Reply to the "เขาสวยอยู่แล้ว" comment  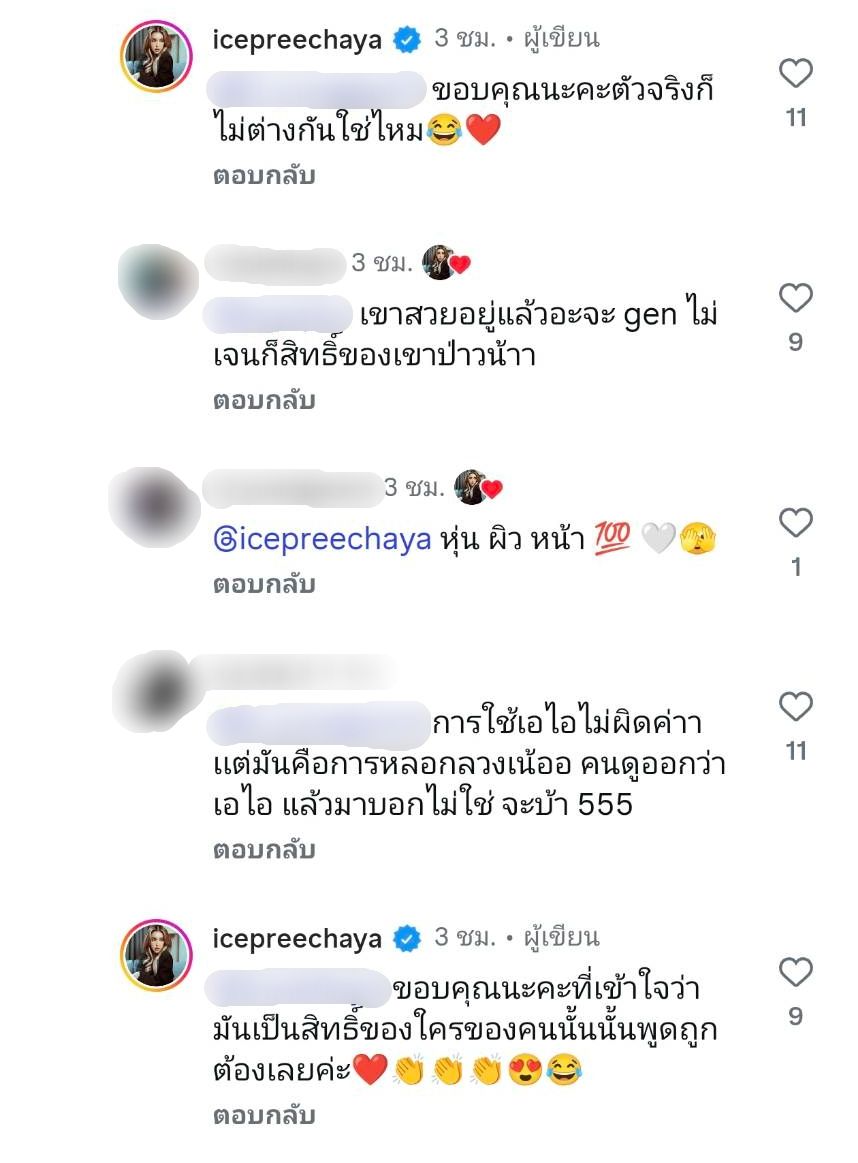coord(264,401)
